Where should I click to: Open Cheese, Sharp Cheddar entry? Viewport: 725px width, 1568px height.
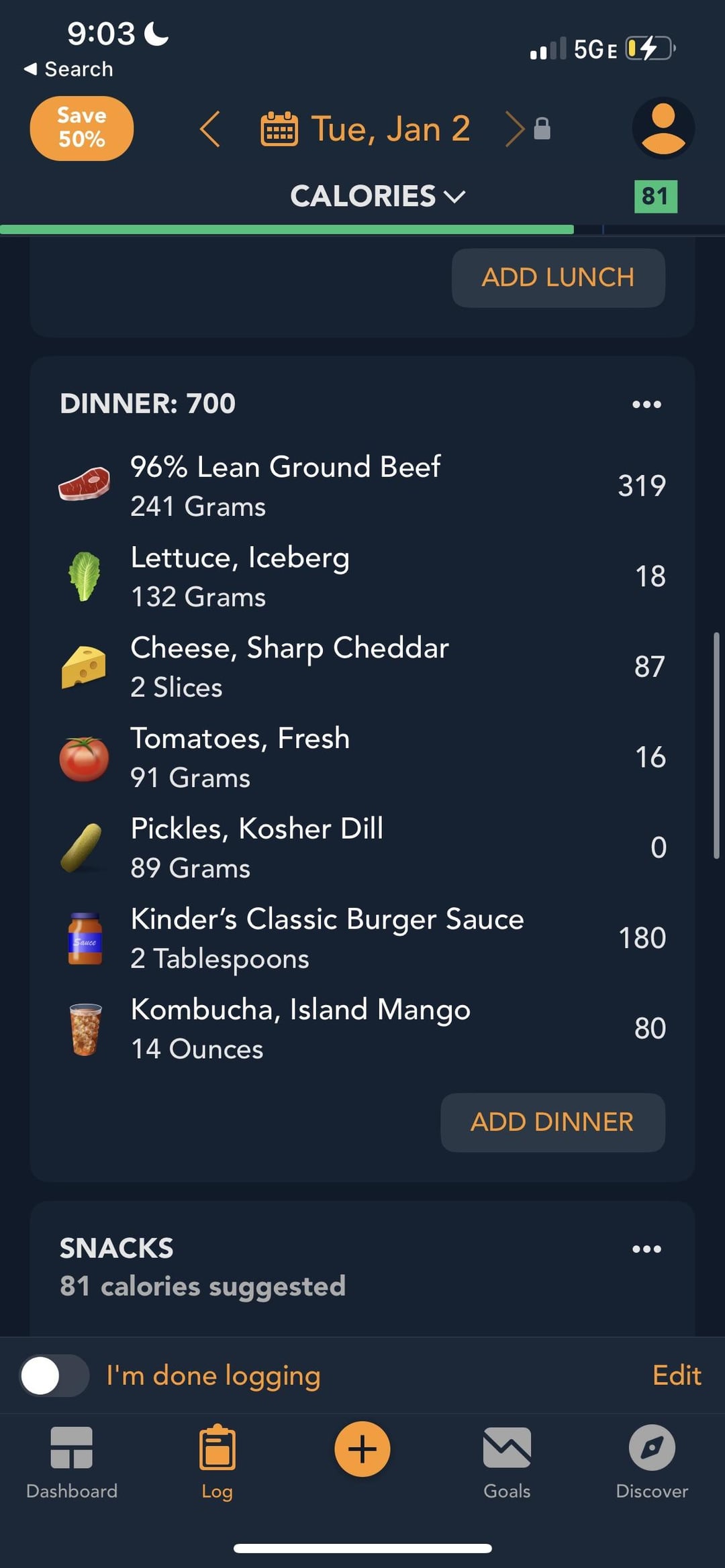click(362, 667)
